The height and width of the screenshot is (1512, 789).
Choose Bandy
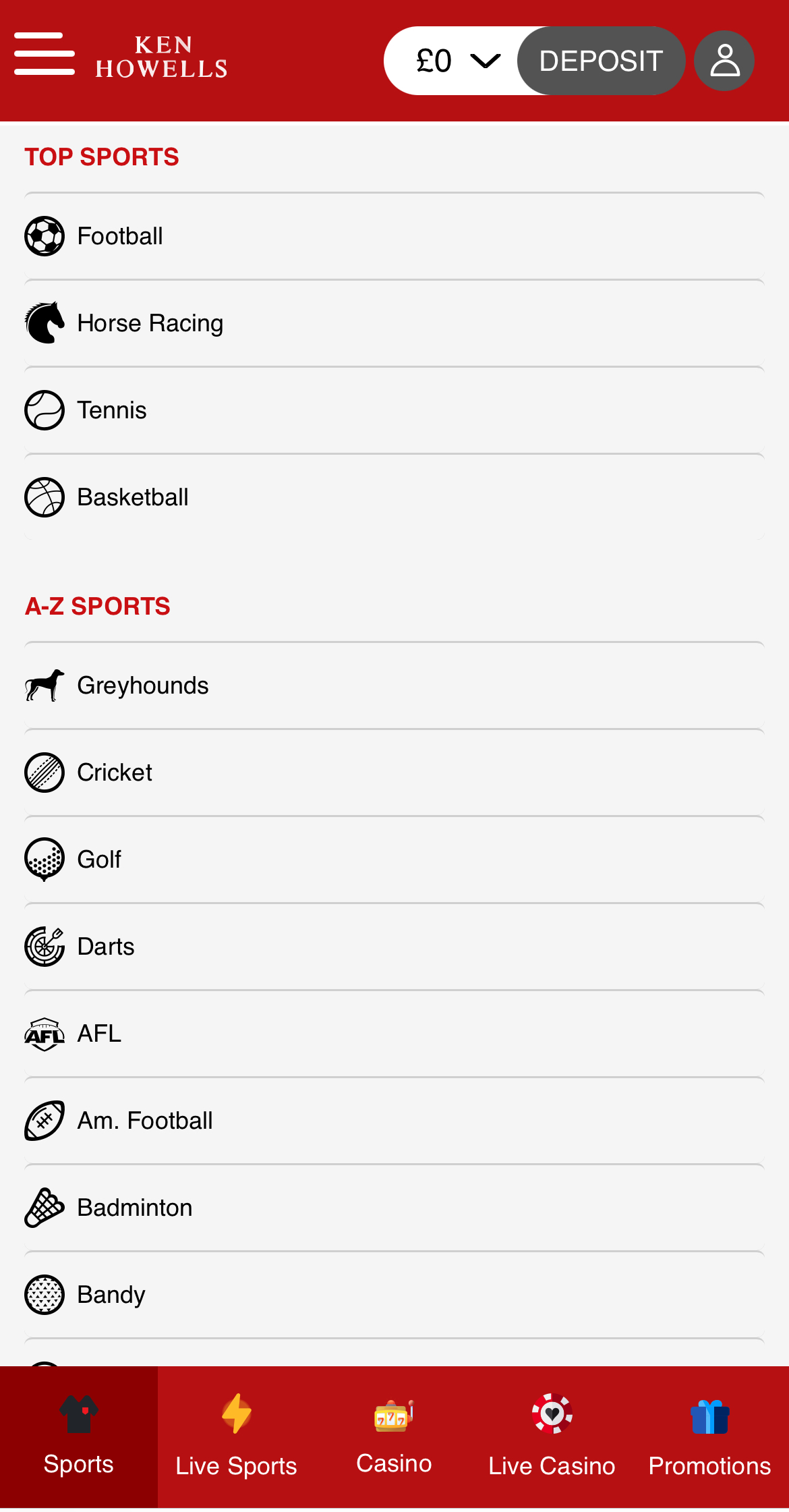click(111, 1295)
